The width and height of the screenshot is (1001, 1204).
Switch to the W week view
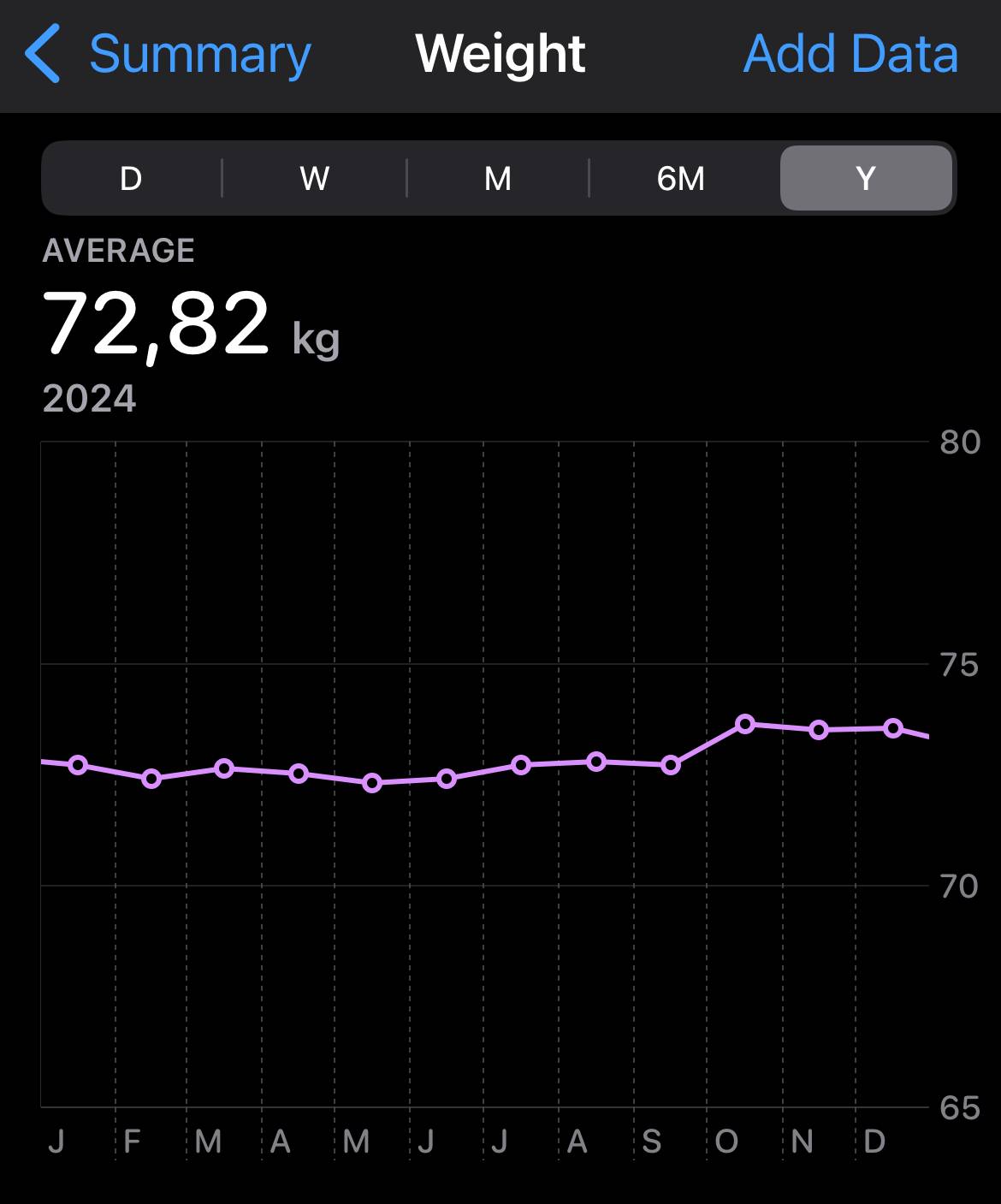pyautogui.click(x=314, y=178)
